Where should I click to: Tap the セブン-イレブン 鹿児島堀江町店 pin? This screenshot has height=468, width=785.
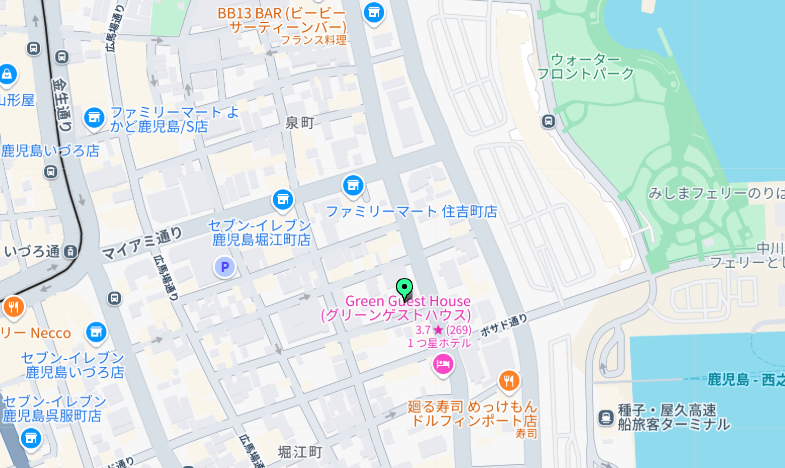click(x=282, y=200)
